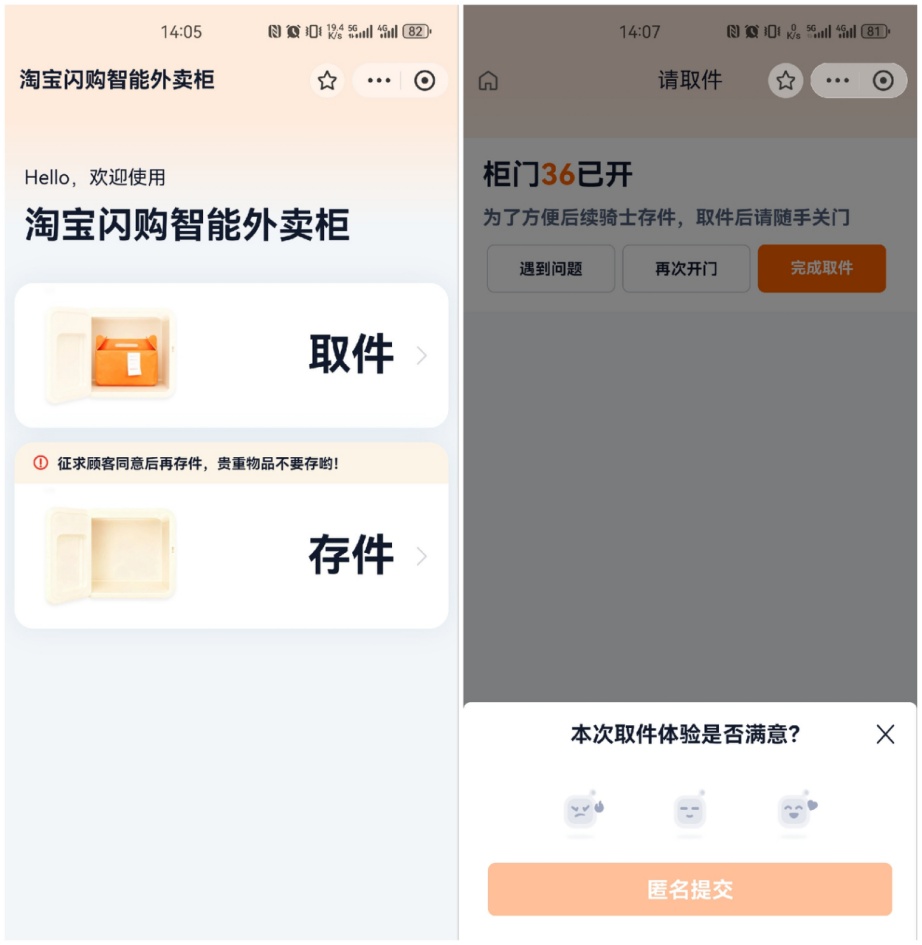Open the three-dot menu beside the 淘宝闪购智能外卖柜 title
The image size is (922, 945).
[379, 81]
